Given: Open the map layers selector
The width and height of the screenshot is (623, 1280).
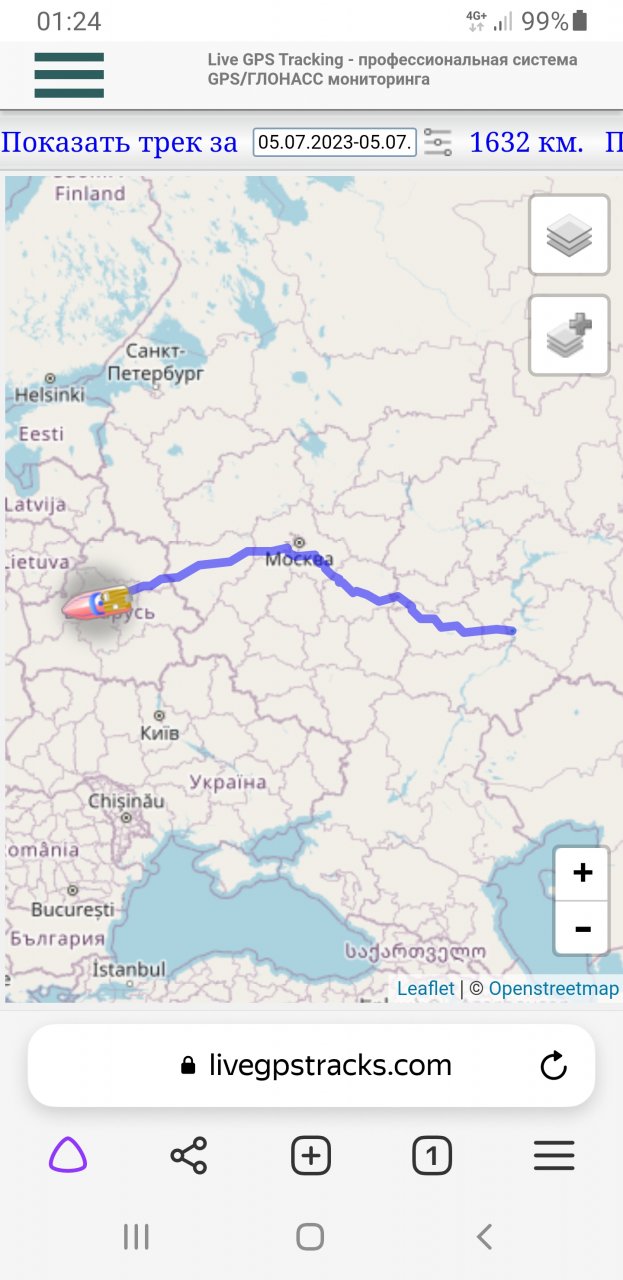Looking at the screenshot, I should 569,235.
